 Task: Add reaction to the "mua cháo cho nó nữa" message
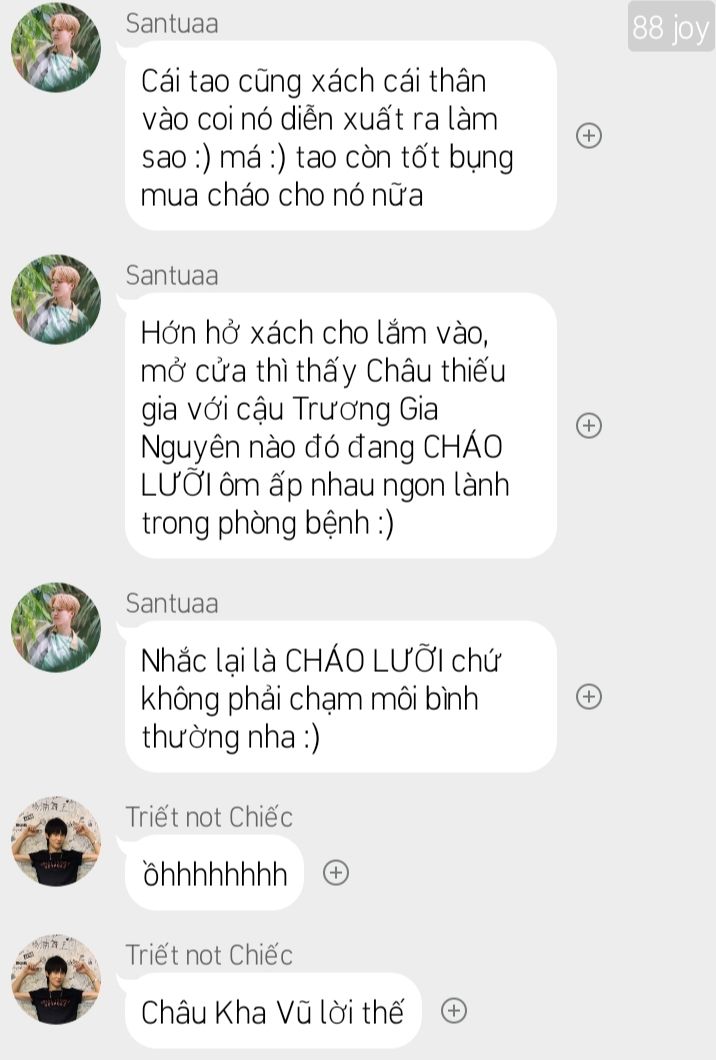tap(589, 136)
